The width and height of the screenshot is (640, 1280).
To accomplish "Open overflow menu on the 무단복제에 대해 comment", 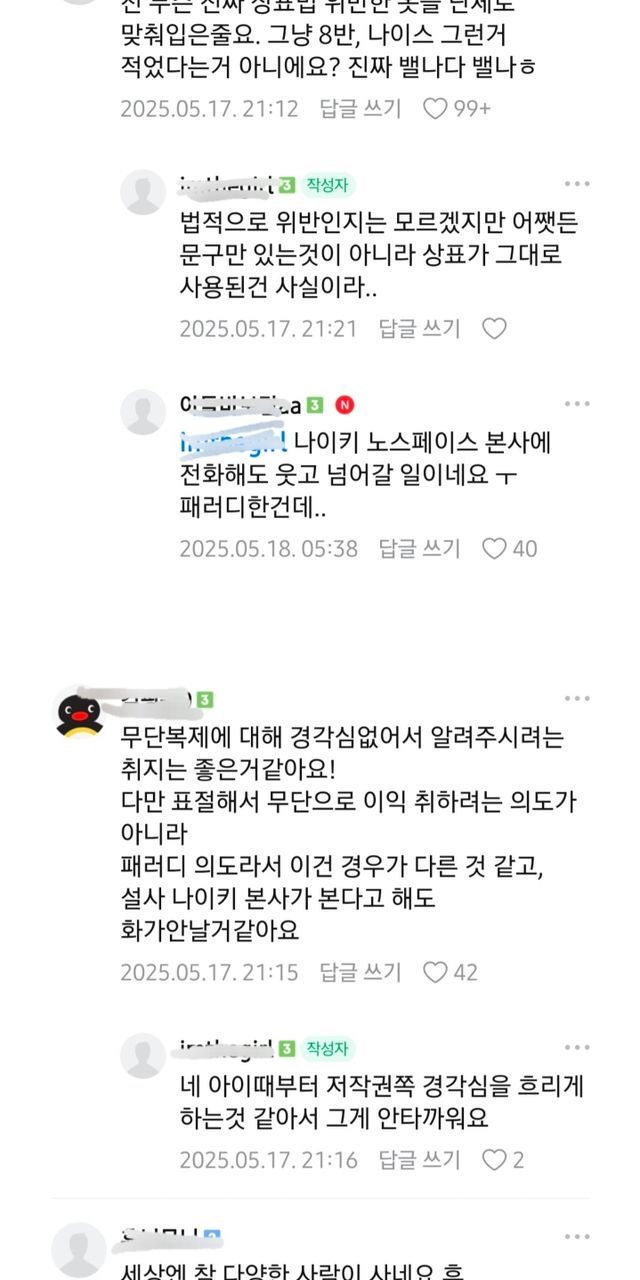I will pos(577,699).
